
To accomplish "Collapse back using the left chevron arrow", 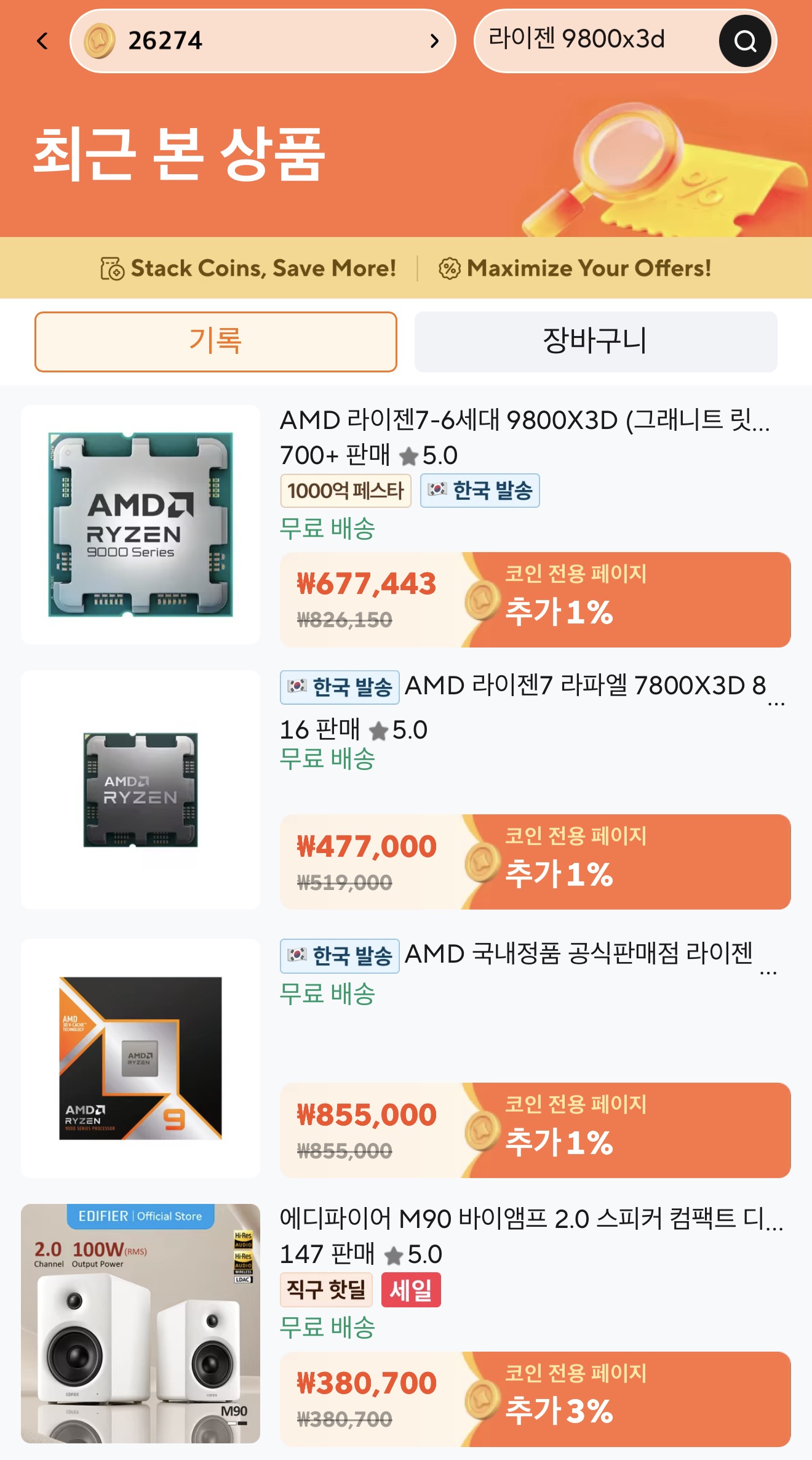I will (41, 41).
